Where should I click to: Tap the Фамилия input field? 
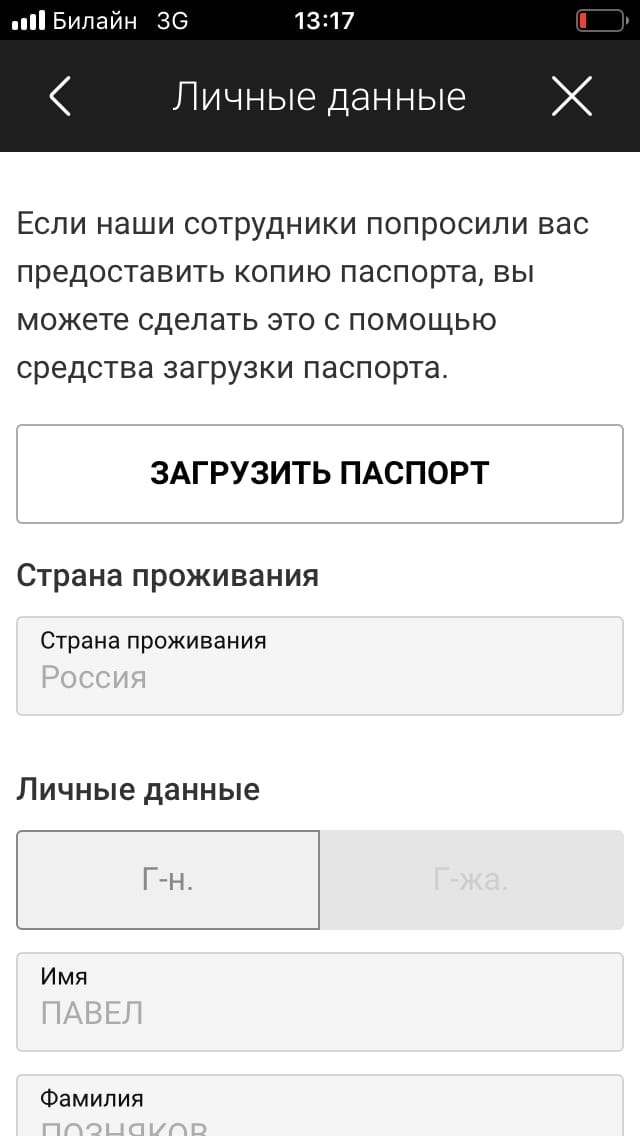tap(320, 1110)
